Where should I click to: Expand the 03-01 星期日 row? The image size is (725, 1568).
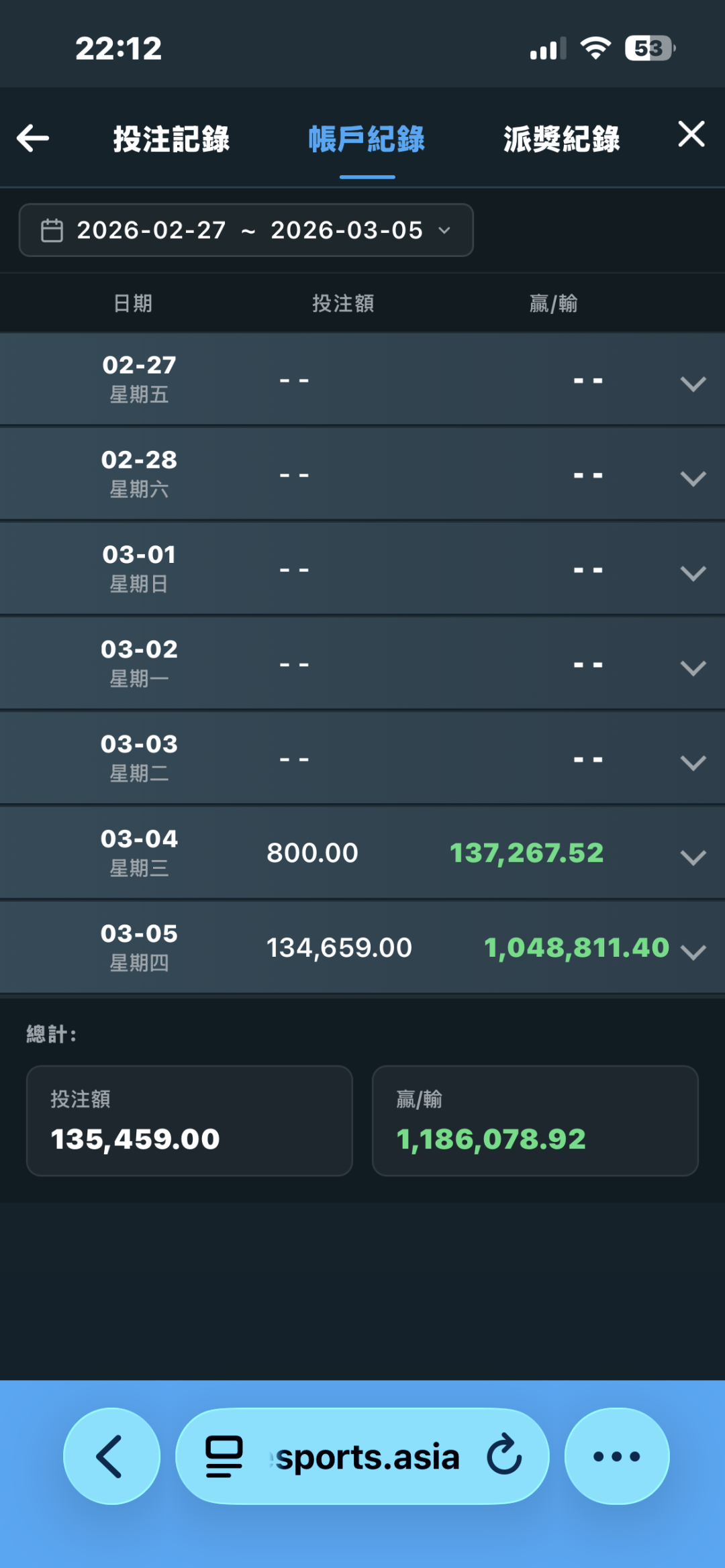[693, 572]
